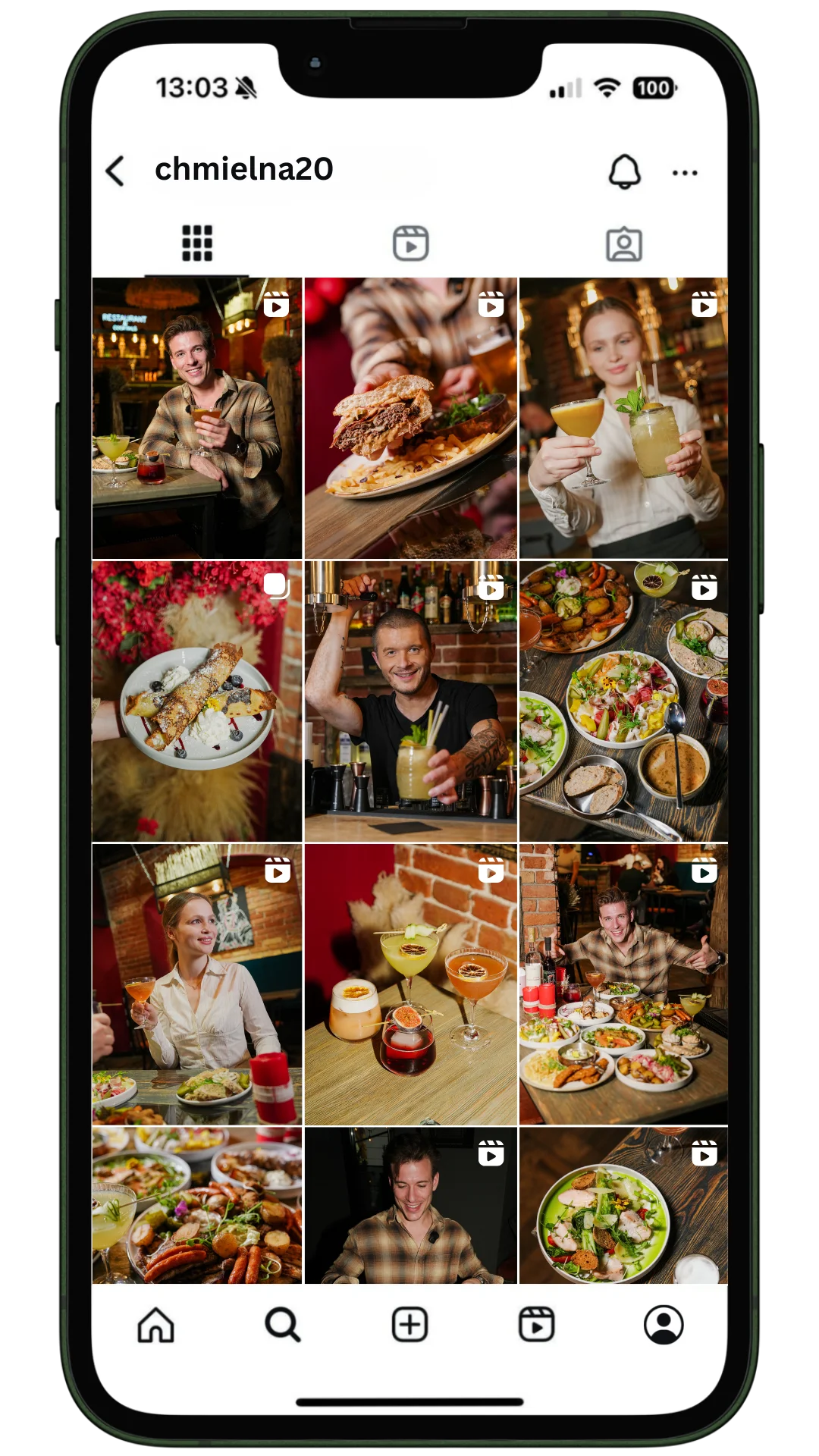Switch to the posts grid tab

click(x=197, y=243)
